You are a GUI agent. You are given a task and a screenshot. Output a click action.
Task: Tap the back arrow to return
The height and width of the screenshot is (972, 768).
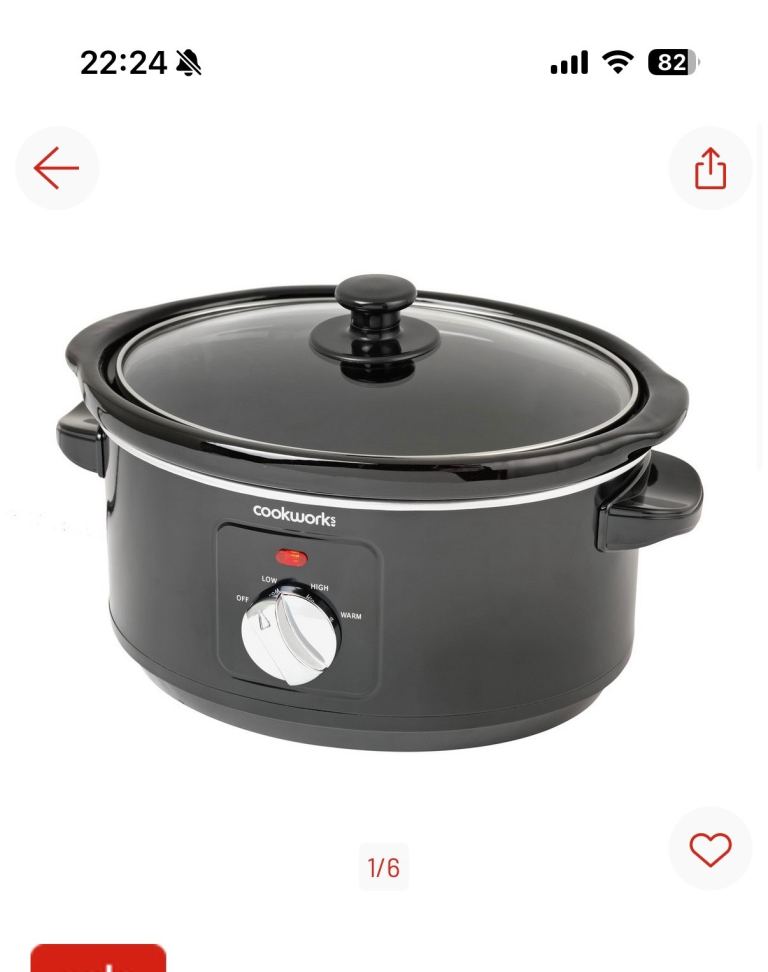point(57,168)
